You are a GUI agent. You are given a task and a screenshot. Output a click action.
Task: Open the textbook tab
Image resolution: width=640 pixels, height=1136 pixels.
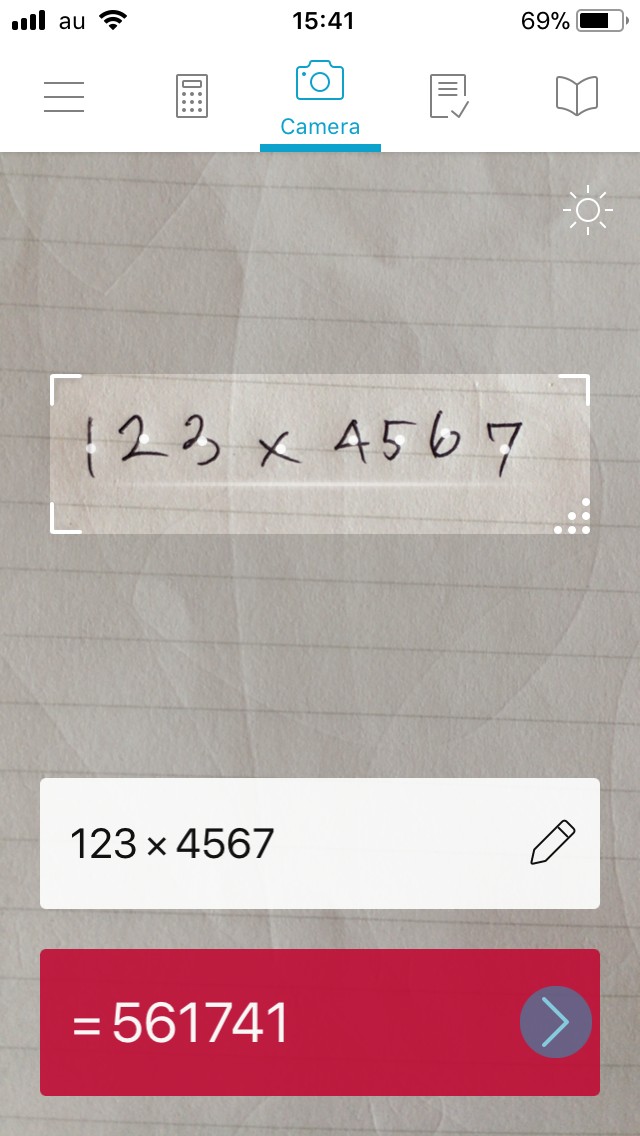576,96
